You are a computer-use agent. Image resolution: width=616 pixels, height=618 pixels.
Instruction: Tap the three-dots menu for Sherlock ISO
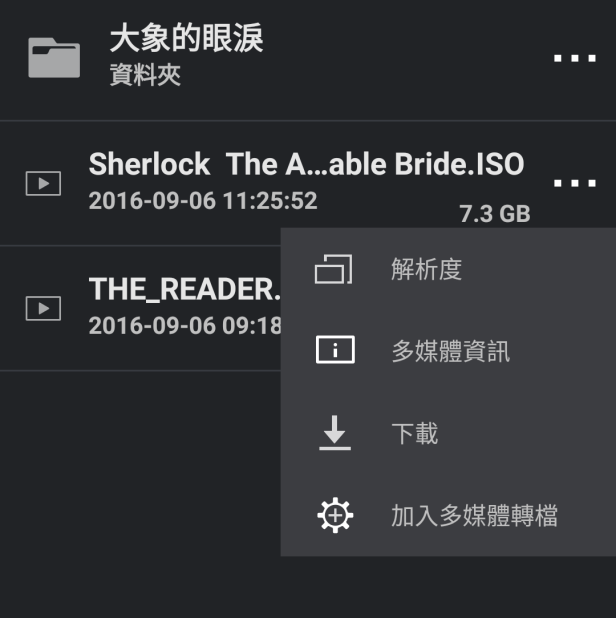pyautogui.click(x=574, y=183)
